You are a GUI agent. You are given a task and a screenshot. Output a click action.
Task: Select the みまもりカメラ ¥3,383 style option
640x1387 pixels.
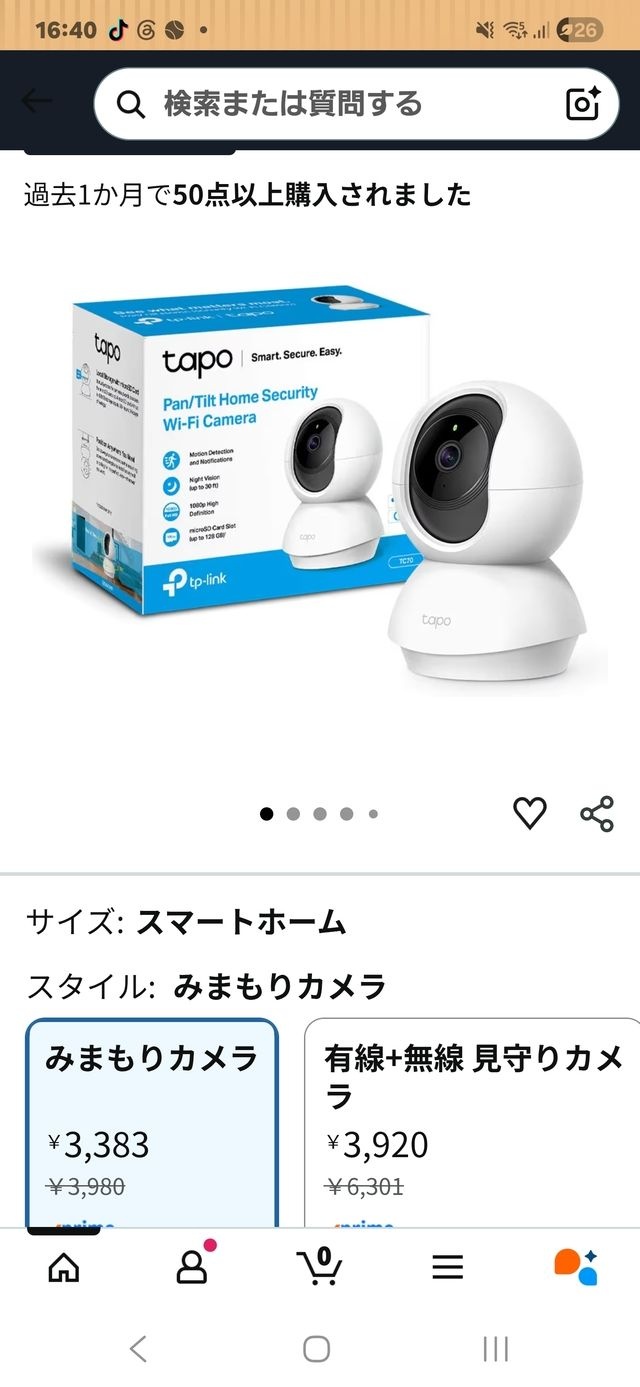pyautogui.click(x=152, y=1123)
